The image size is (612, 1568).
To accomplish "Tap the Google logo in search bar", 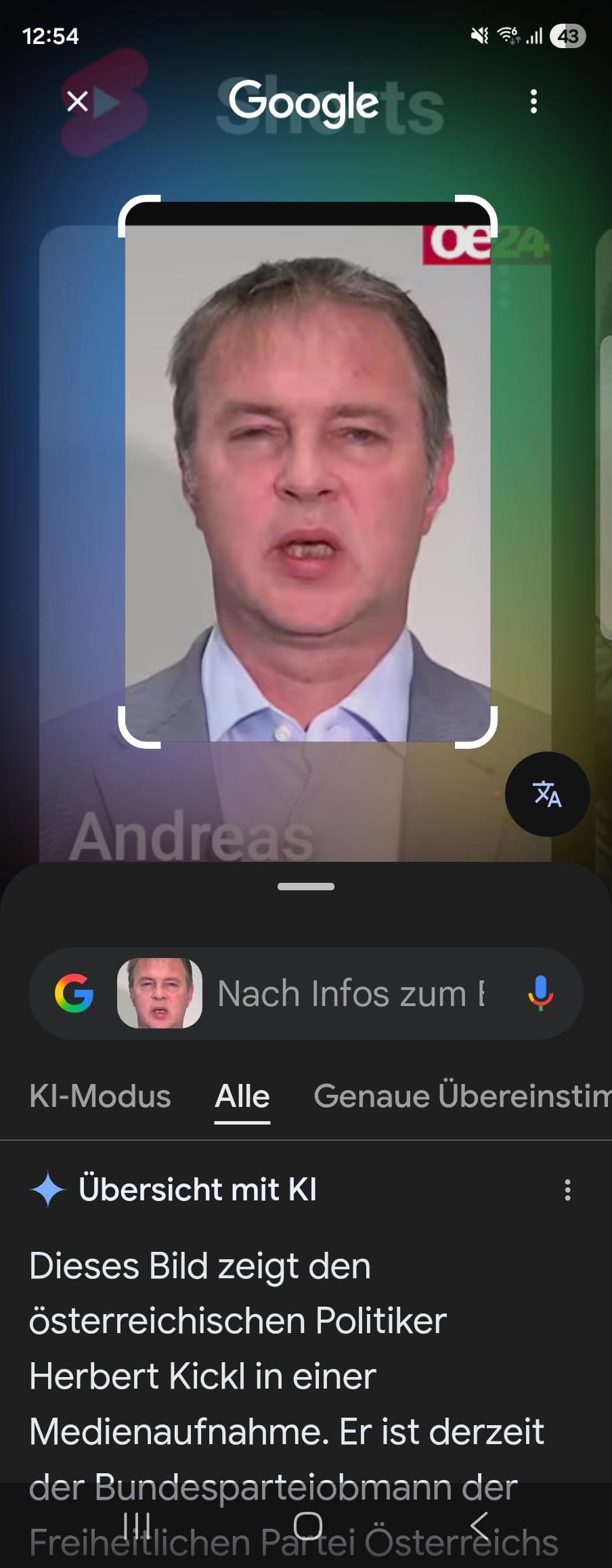I will [74, 993].
